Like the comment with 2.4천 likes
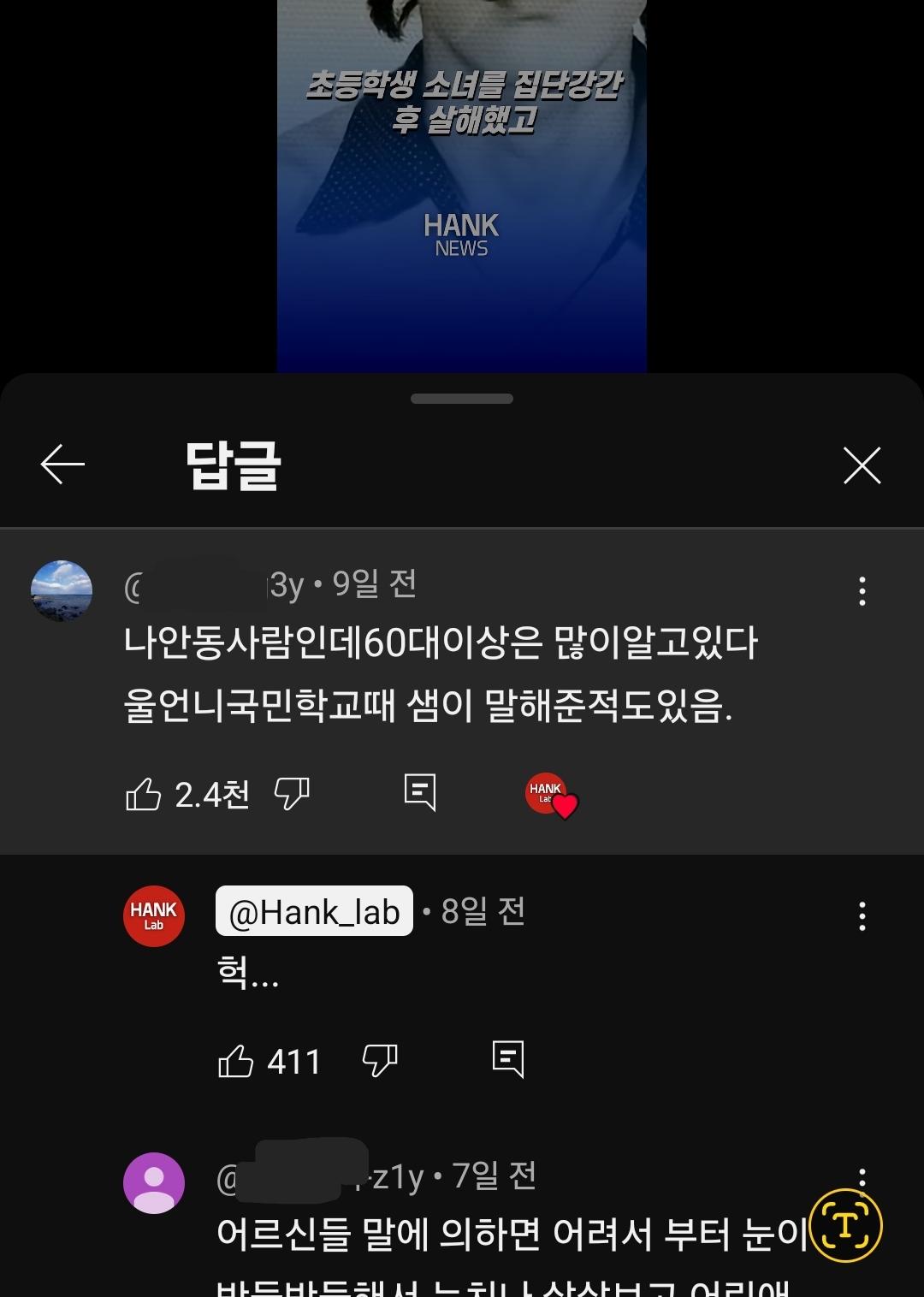Image resolution: width=924 pixels, height=1297 pixels. (144, 795)
